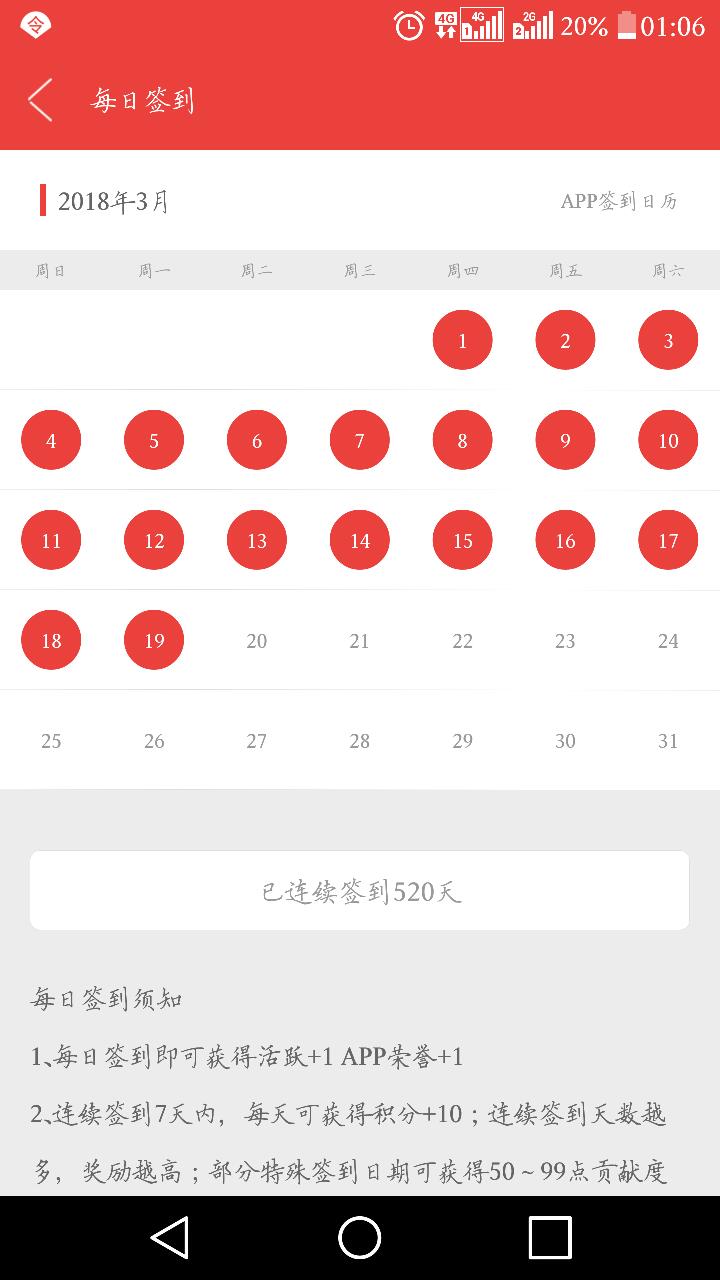The width and height of the screenshot is (720, 1280).
Task: Tap the 已连续签到520天 button
Action: 360,891
